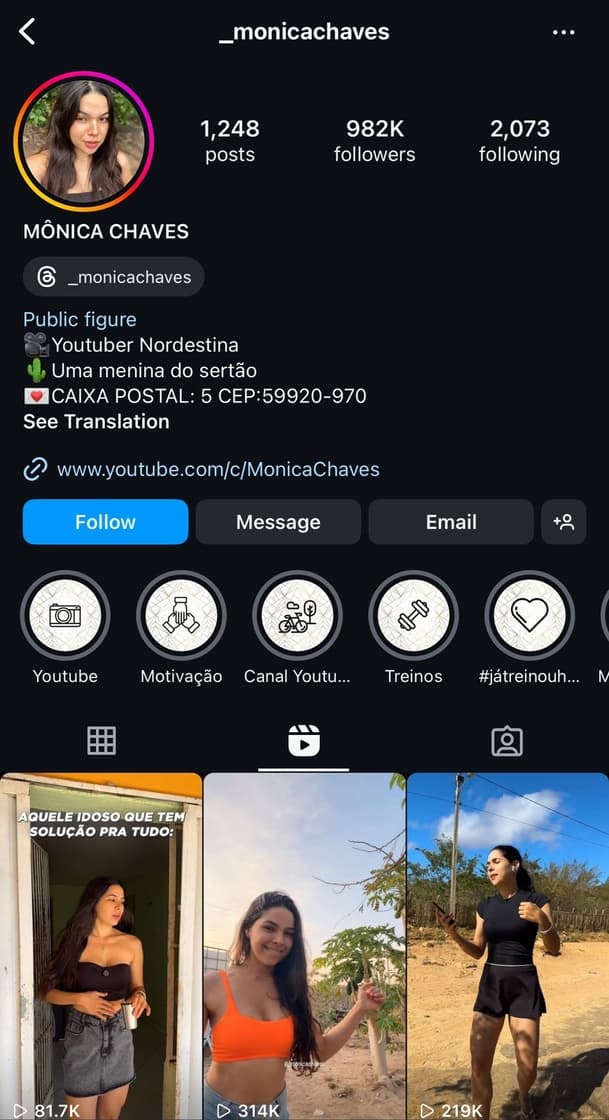Play the reel with 219K views
This screenshot has width=609, height=1120.
(x=508, y=945)
